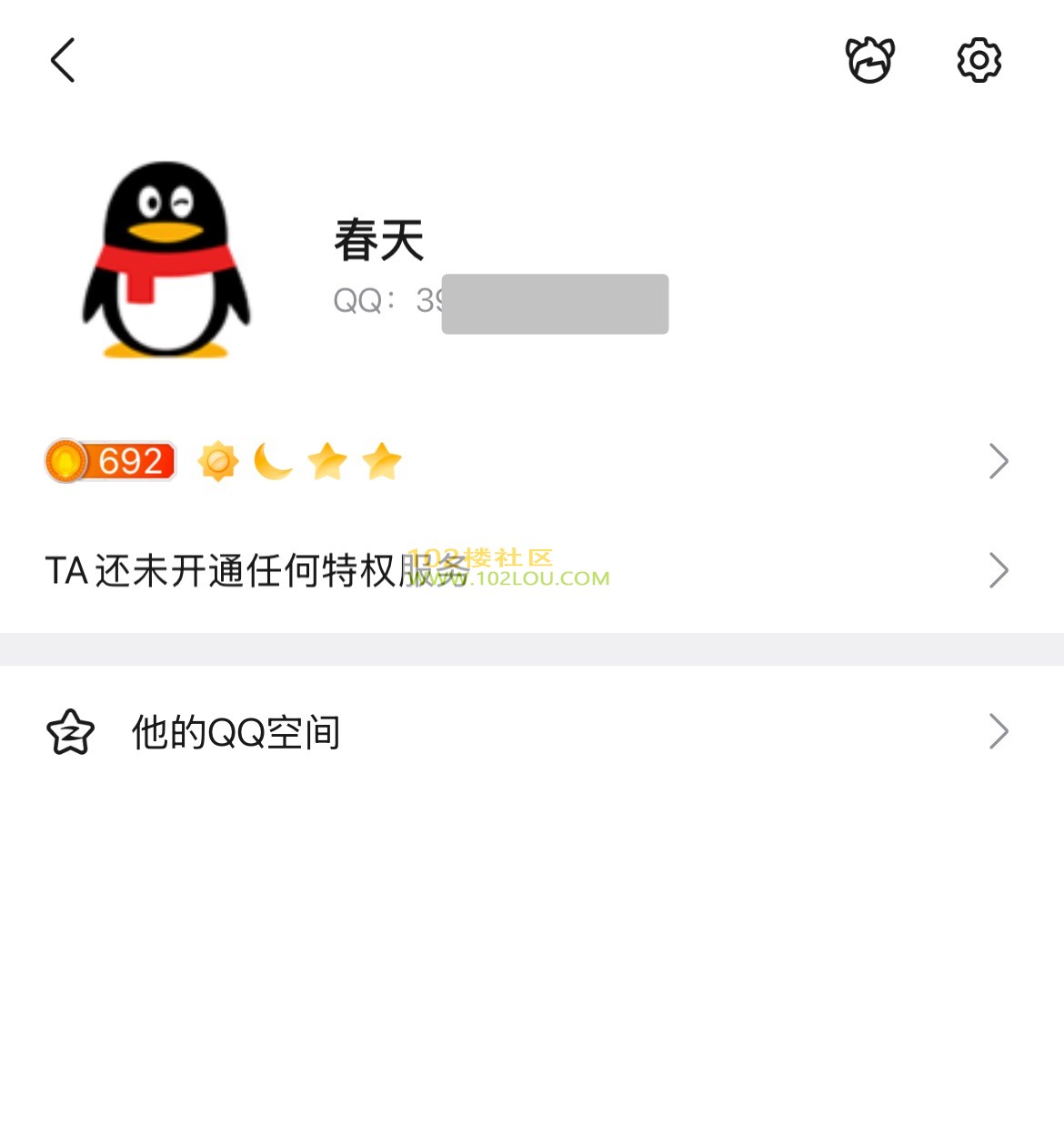Screen dimensions: 1064x1135
Task: Open the settings gear icon
Action: point(979,61)
